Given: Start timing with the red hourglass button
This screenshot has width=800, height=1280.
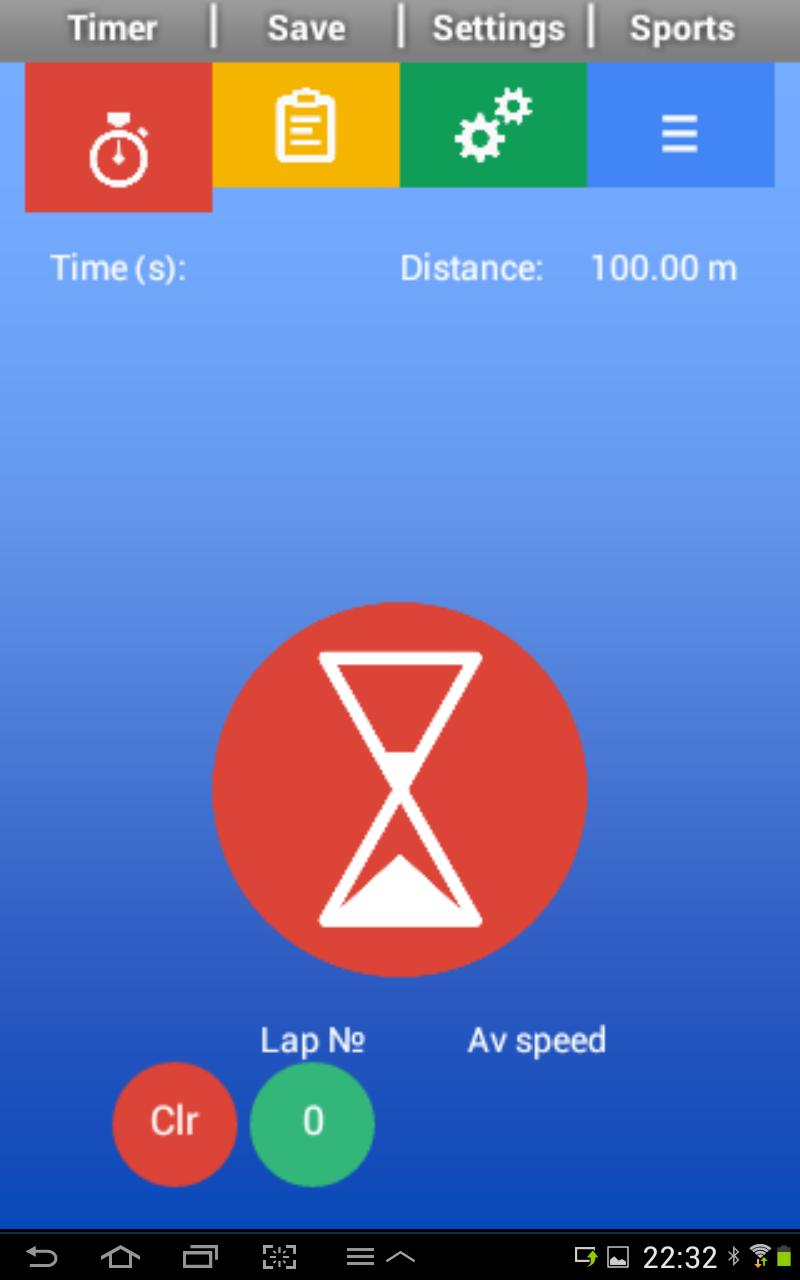Looking at the screenshot, I should pos(398,790).
